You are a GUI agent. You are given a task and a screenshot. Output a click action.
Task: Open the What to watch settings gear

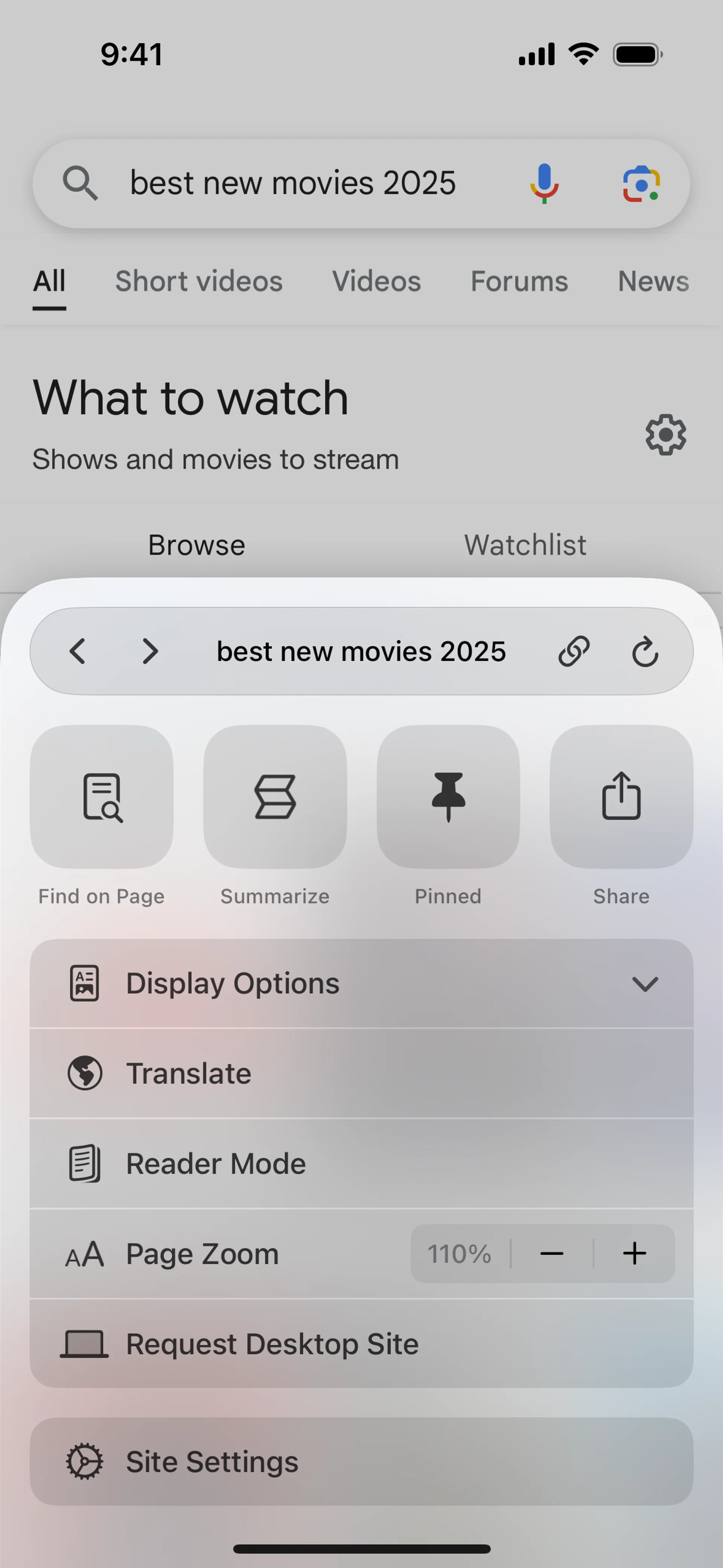(x=666, y=435)
